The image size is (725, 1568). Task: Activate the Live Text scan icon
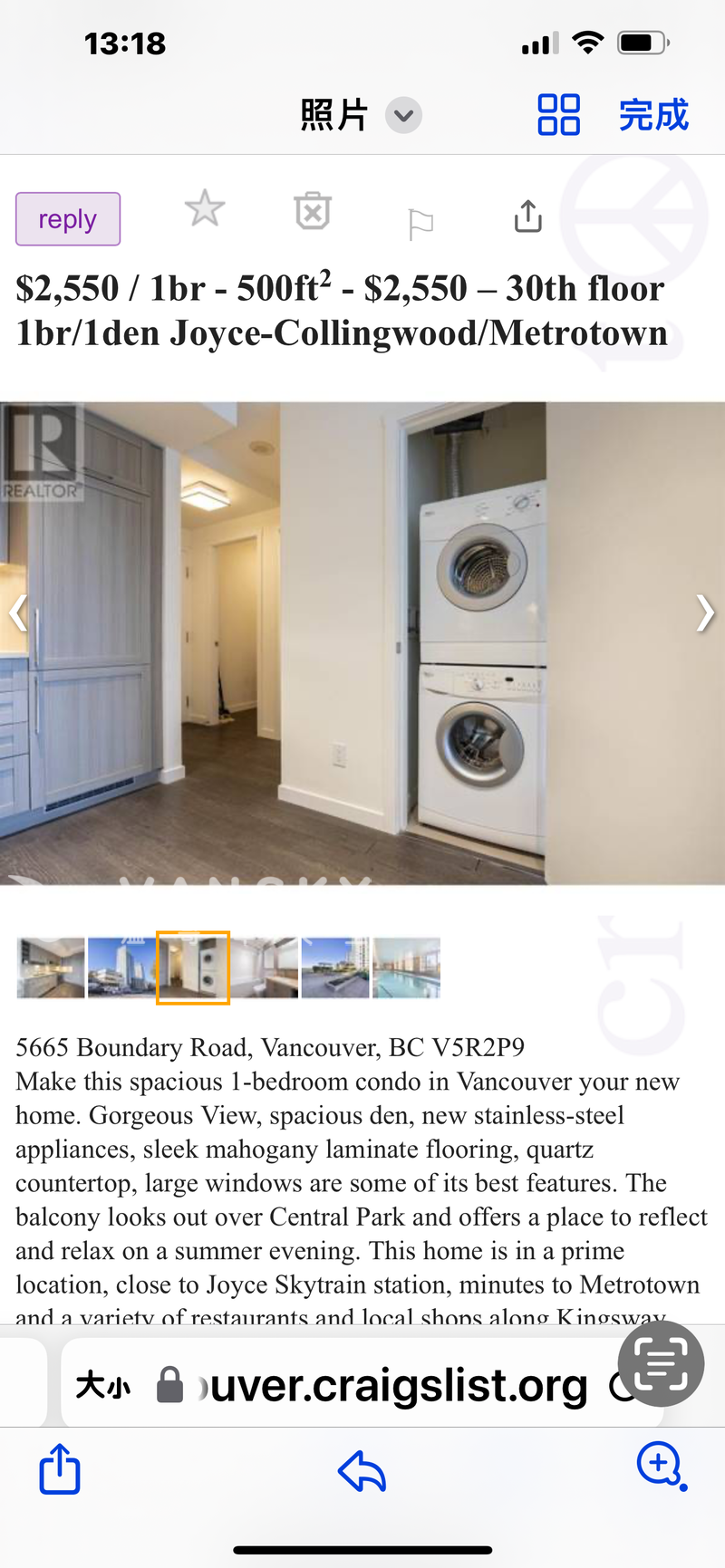661,1363
